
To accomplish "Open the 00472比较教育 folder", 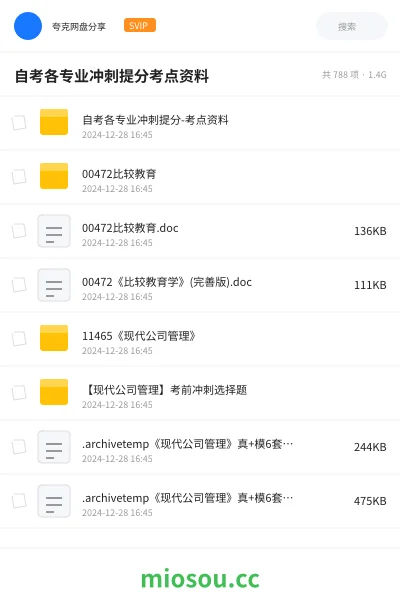I will point(200,177).
